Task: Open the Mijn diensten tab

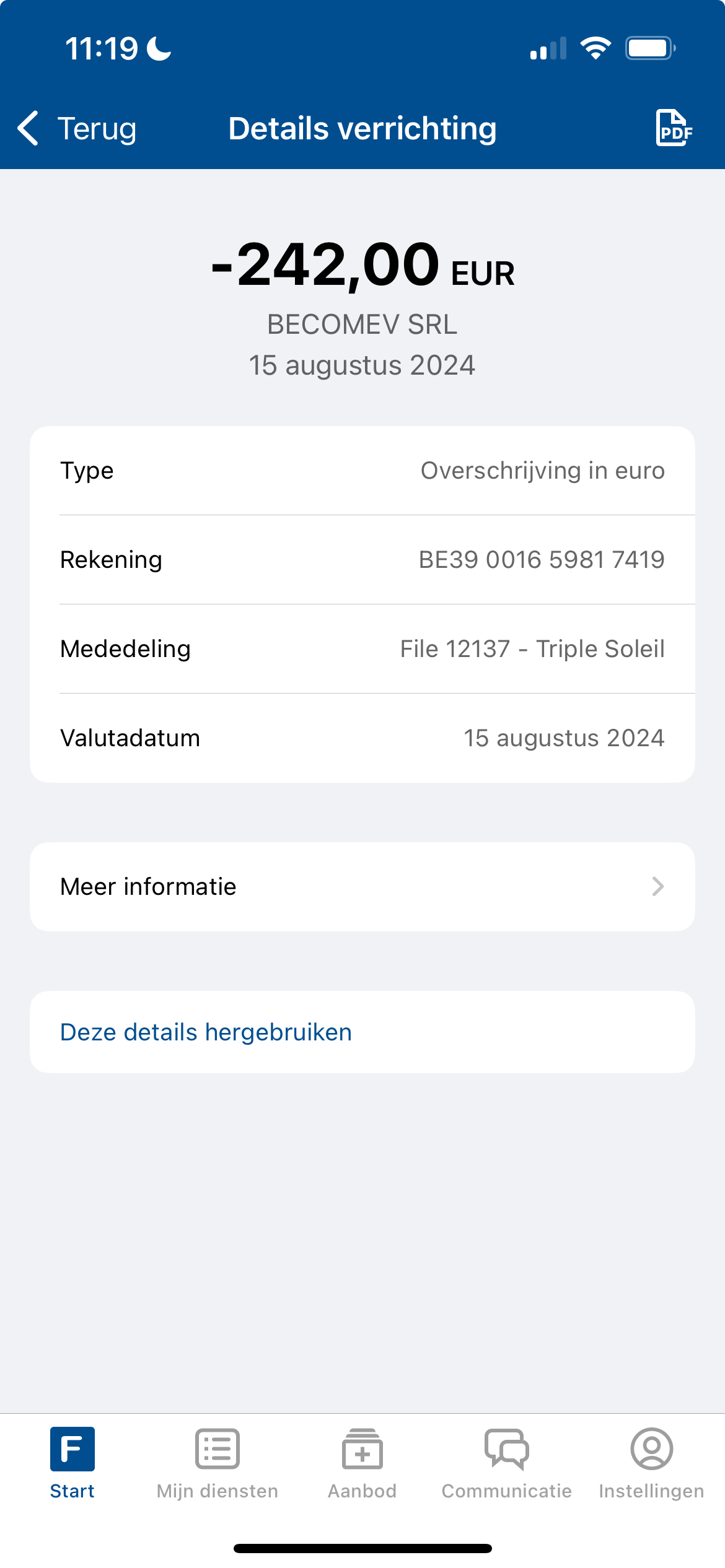Action: 217,1463
